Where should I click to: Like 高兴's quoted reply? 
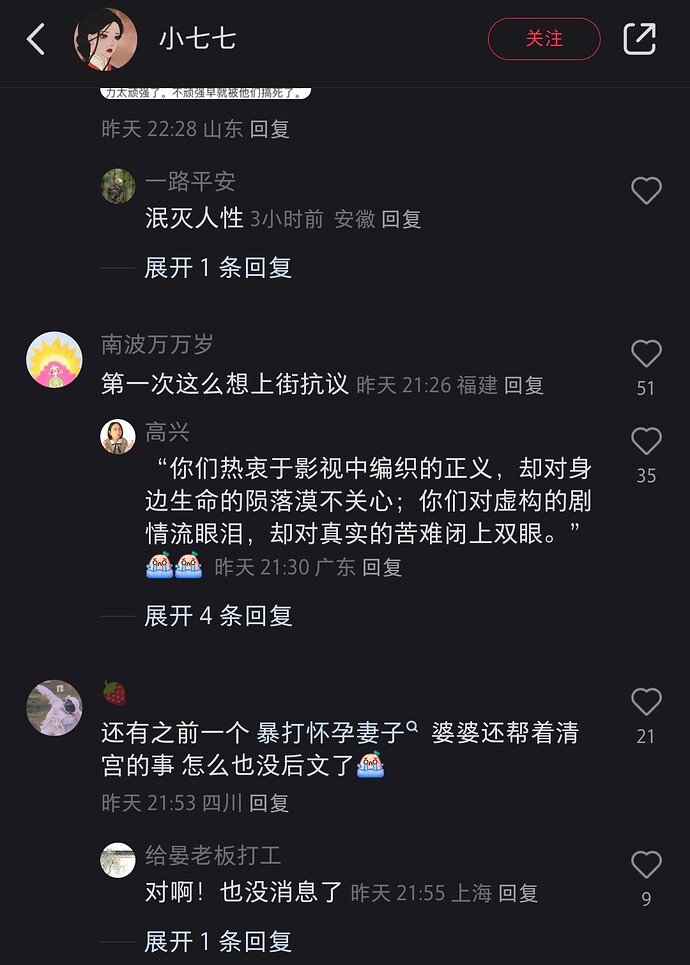click(646, 442)
